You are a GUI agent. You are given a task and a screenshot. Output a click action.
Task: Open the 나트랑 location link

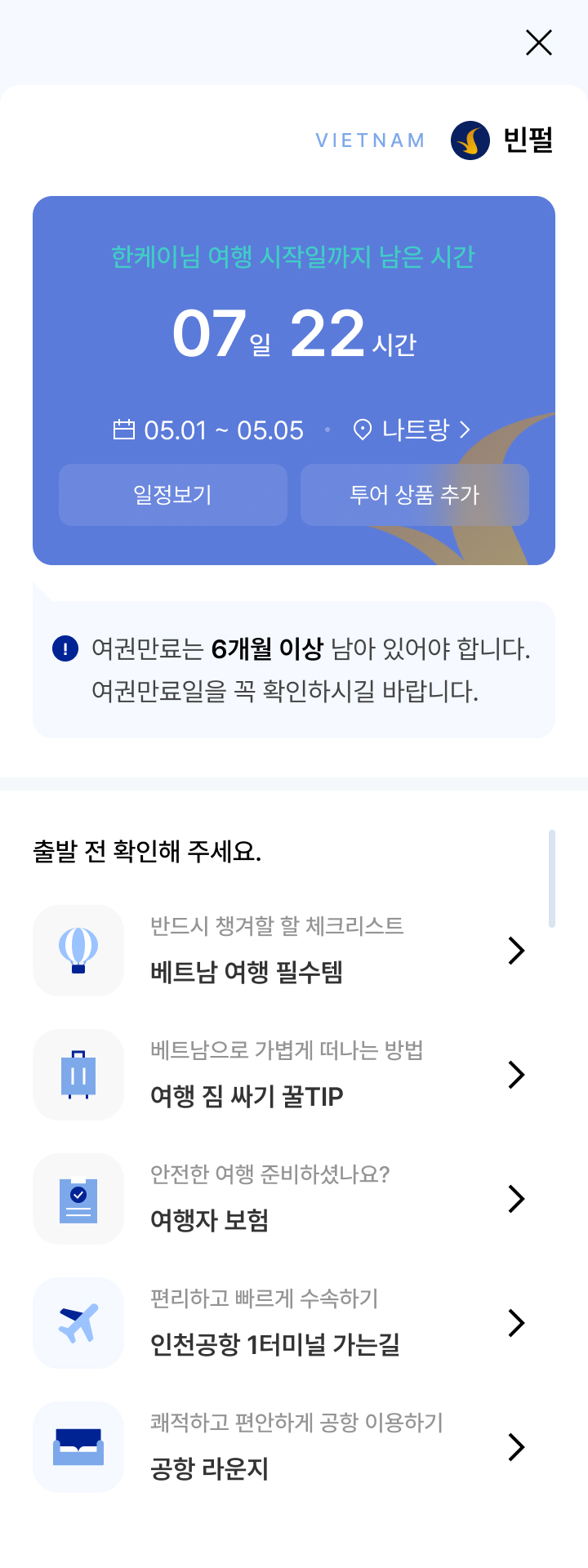click(x=412, y=430)
